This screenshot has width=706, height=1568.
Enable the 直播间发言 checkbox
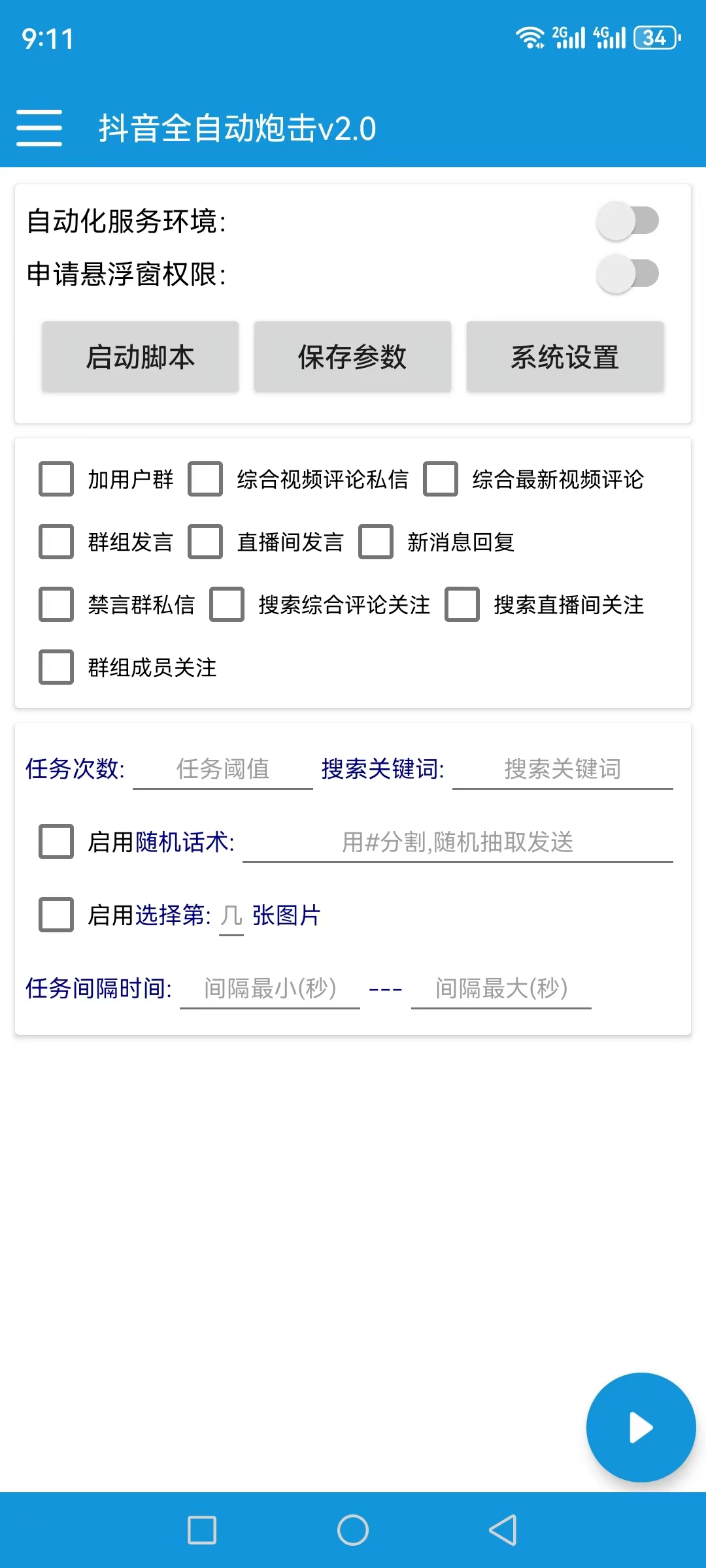point(205,542)
